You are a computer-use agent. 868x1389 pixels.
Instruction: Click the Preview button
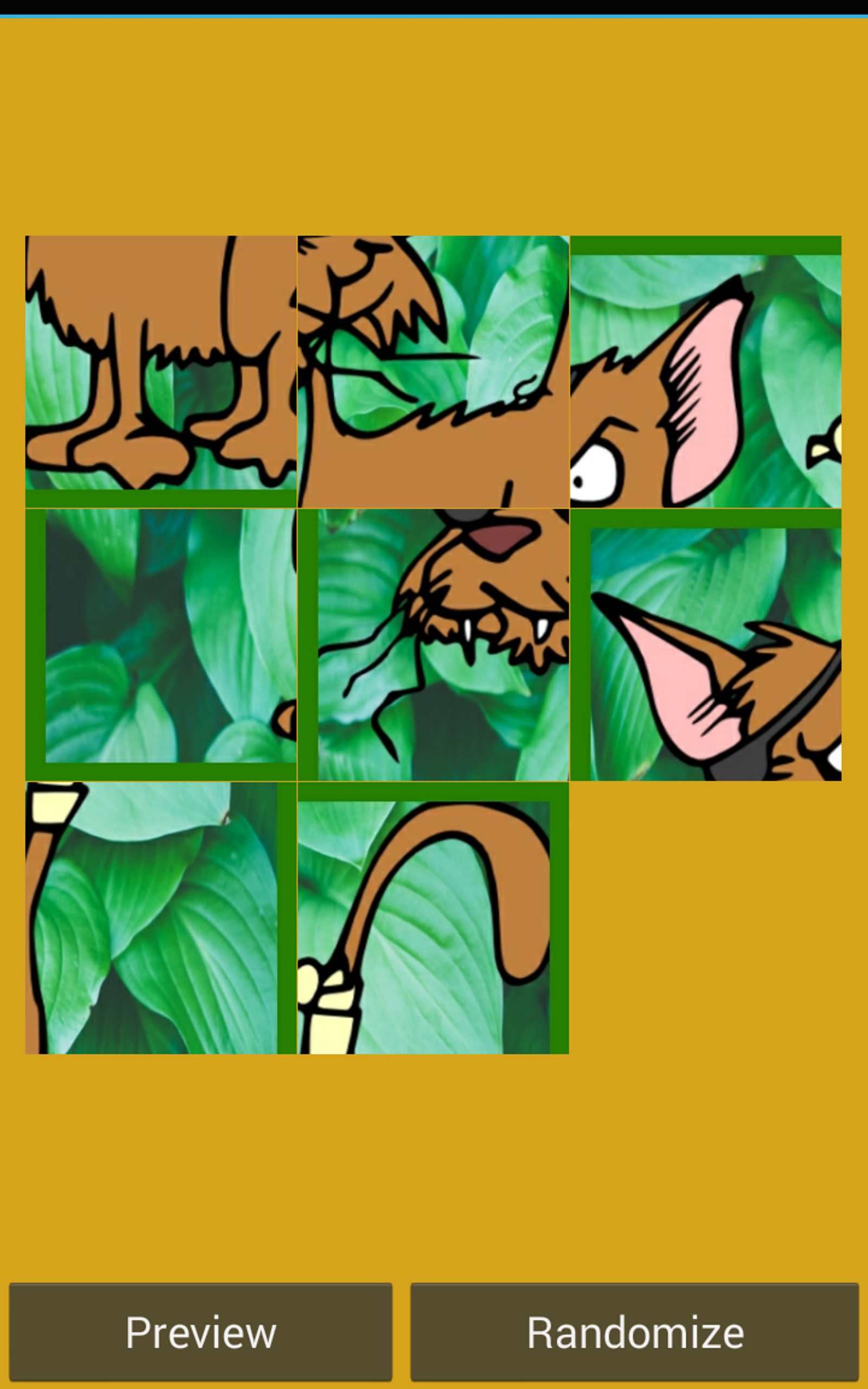coord(201,1333)
